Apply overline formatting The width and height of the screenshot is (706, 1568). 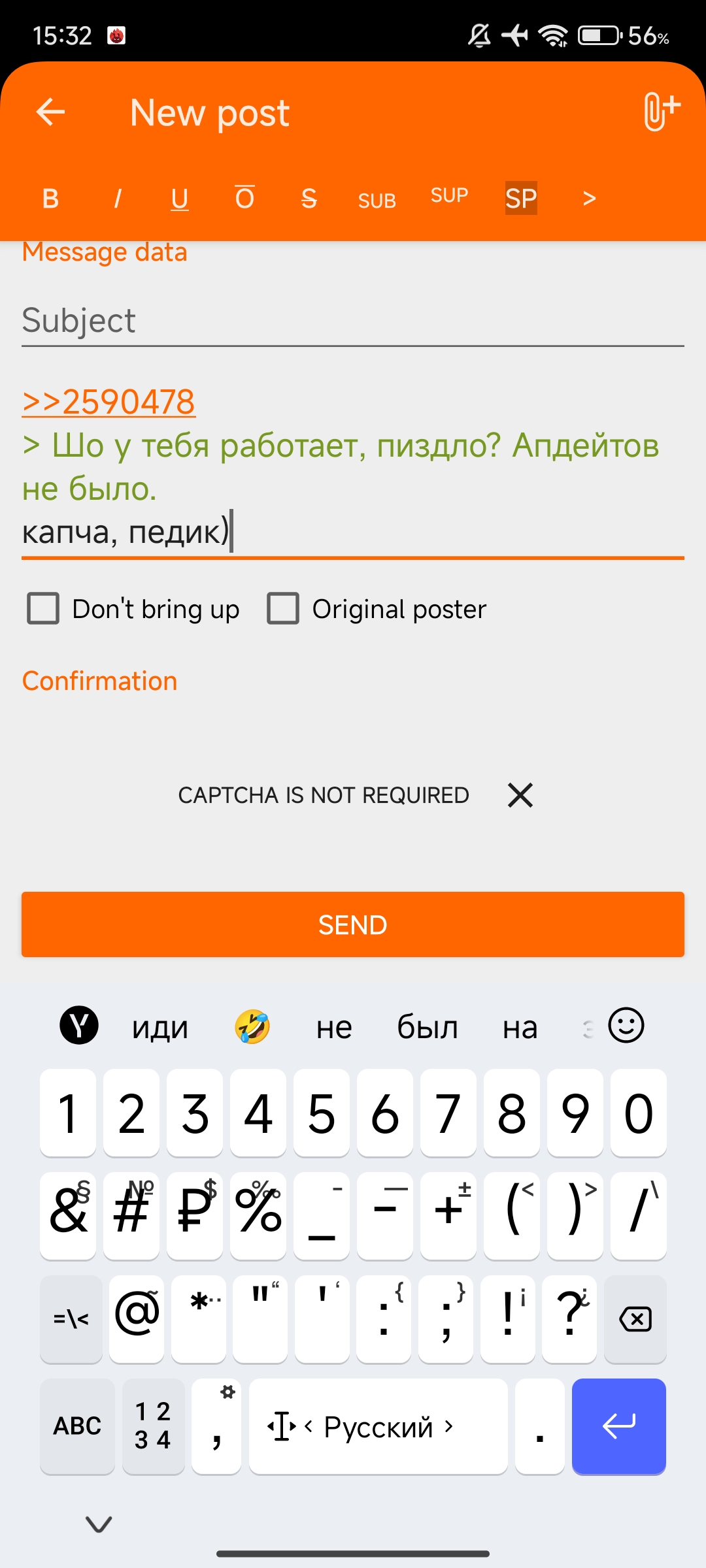244,198
